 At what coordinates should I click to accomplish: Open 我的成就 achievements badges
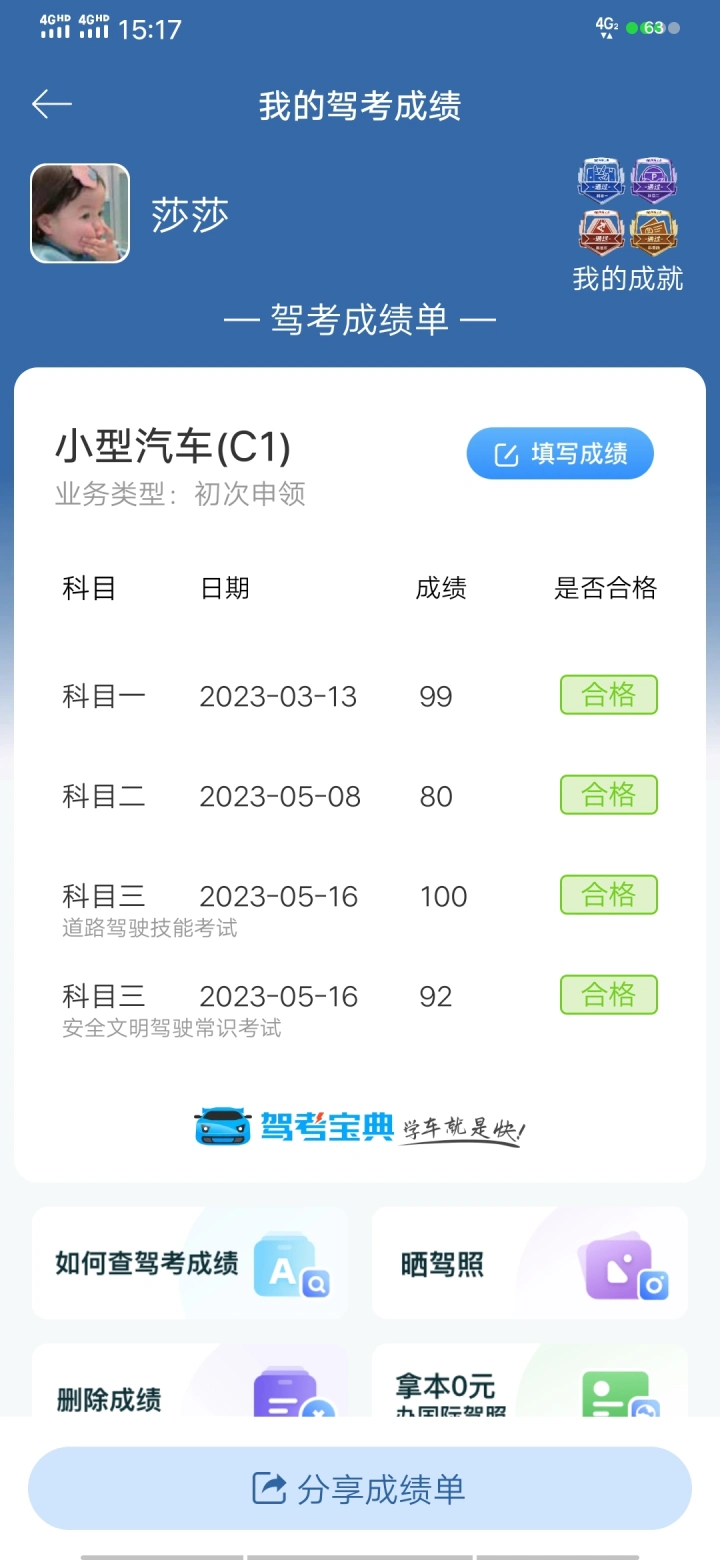(628, 224)
